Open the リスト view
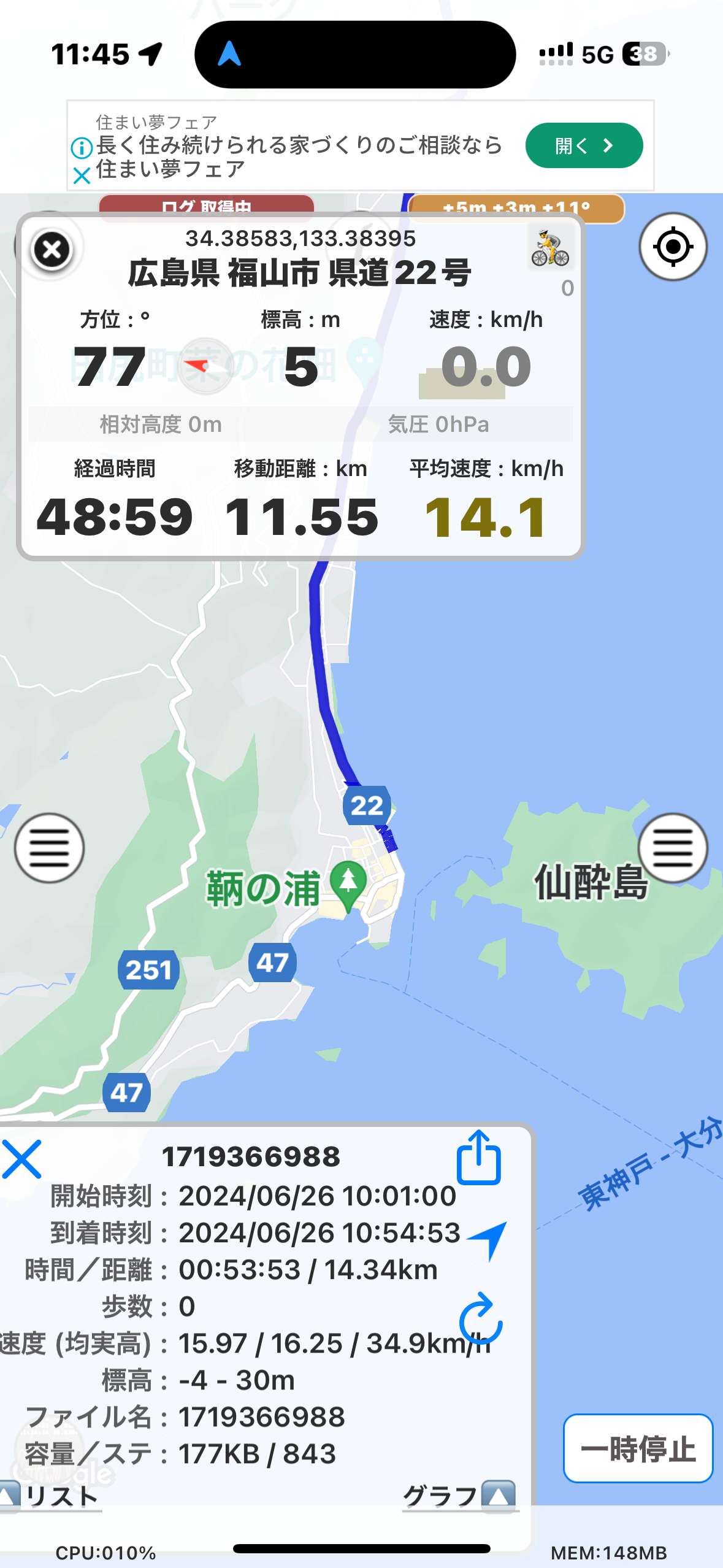Image resolution: width=723 pixels, height=1568 pixels. click(x=50, y=1496)
